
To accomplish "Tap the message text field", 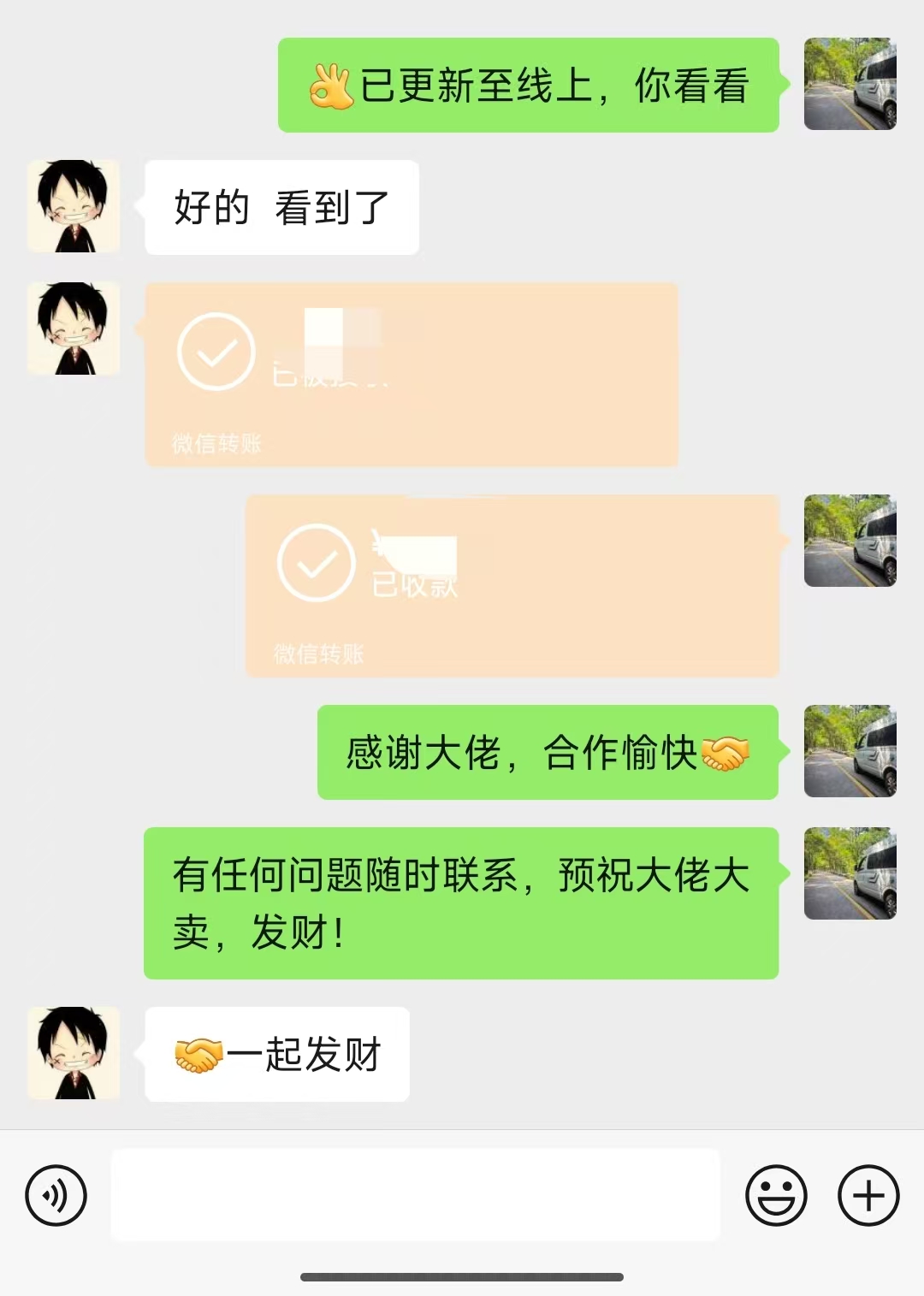I will pos(415,1195).
